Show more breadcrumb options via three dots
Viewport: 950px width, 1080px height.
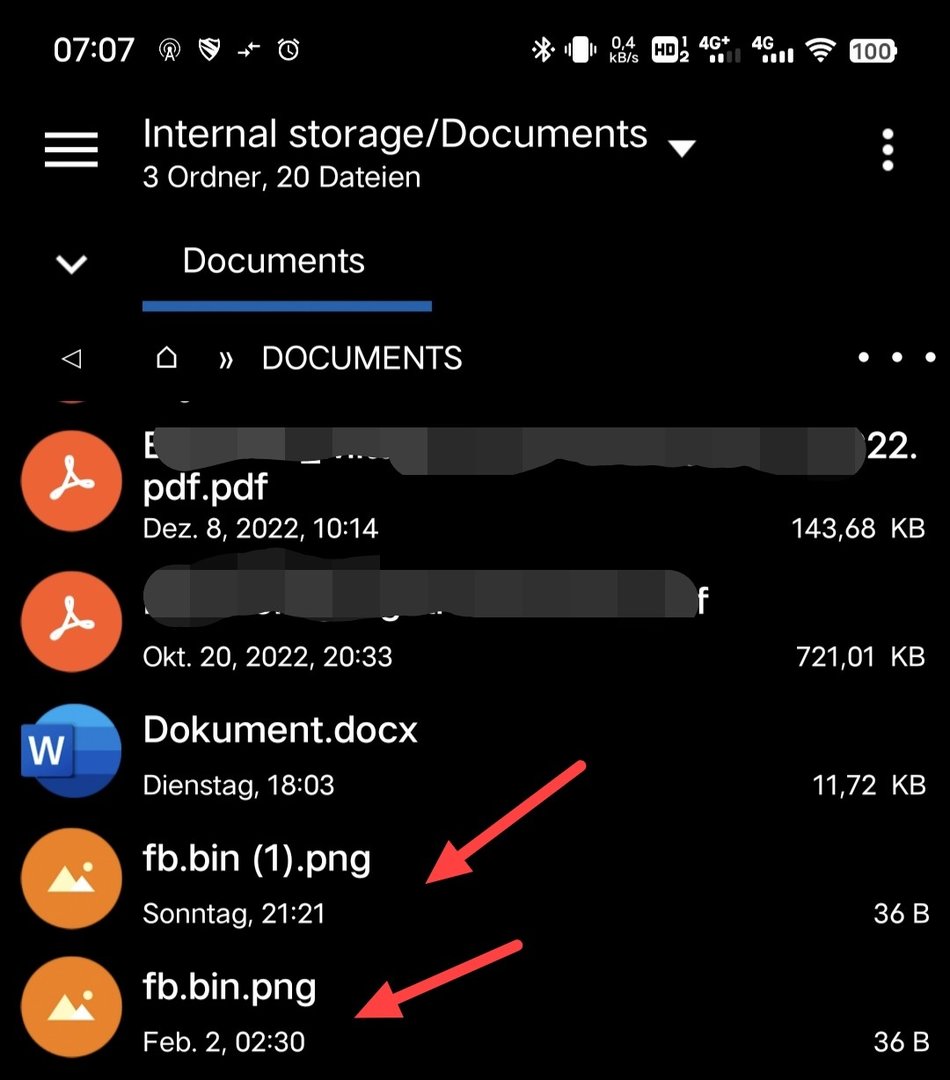(x=897, y=357)
